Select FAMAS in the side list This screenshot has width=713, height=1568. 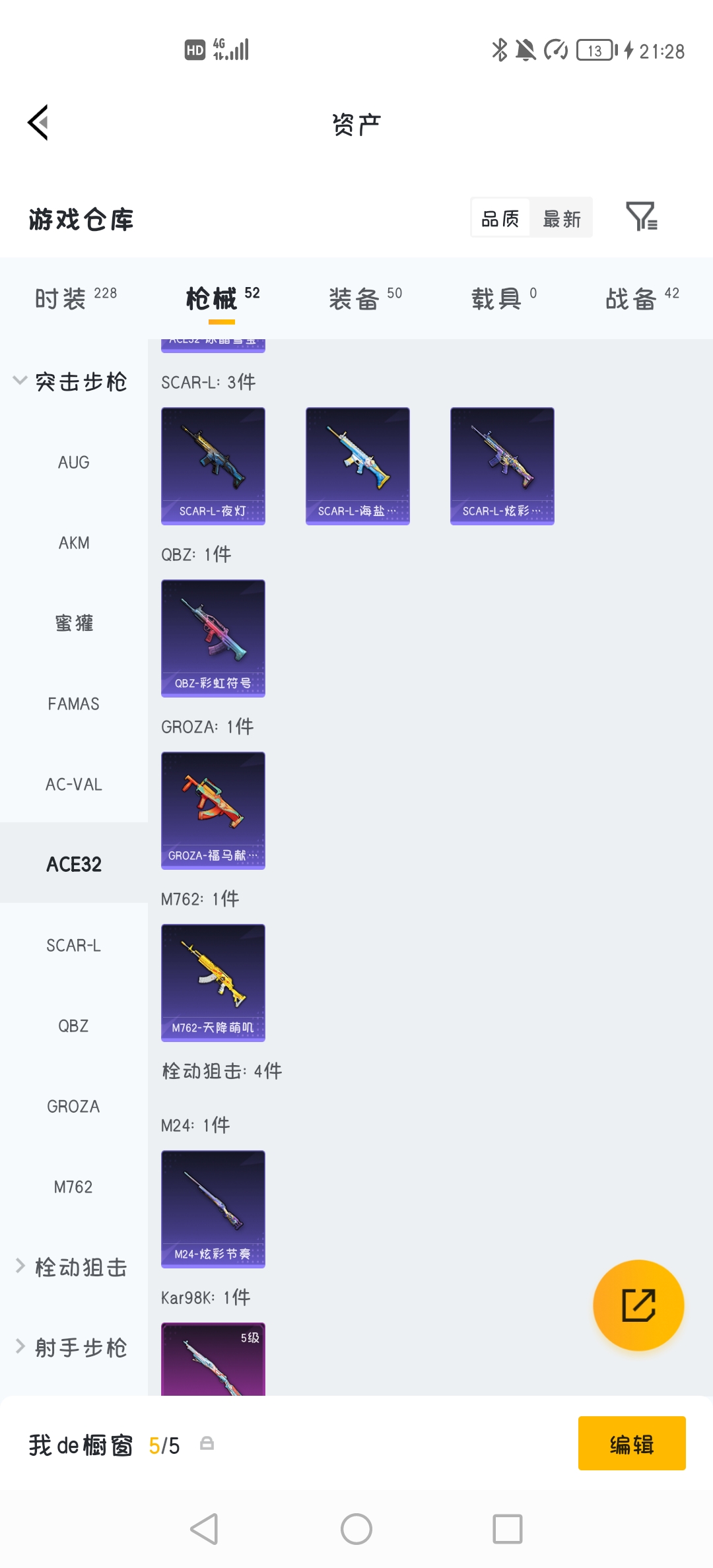point(74,703)
